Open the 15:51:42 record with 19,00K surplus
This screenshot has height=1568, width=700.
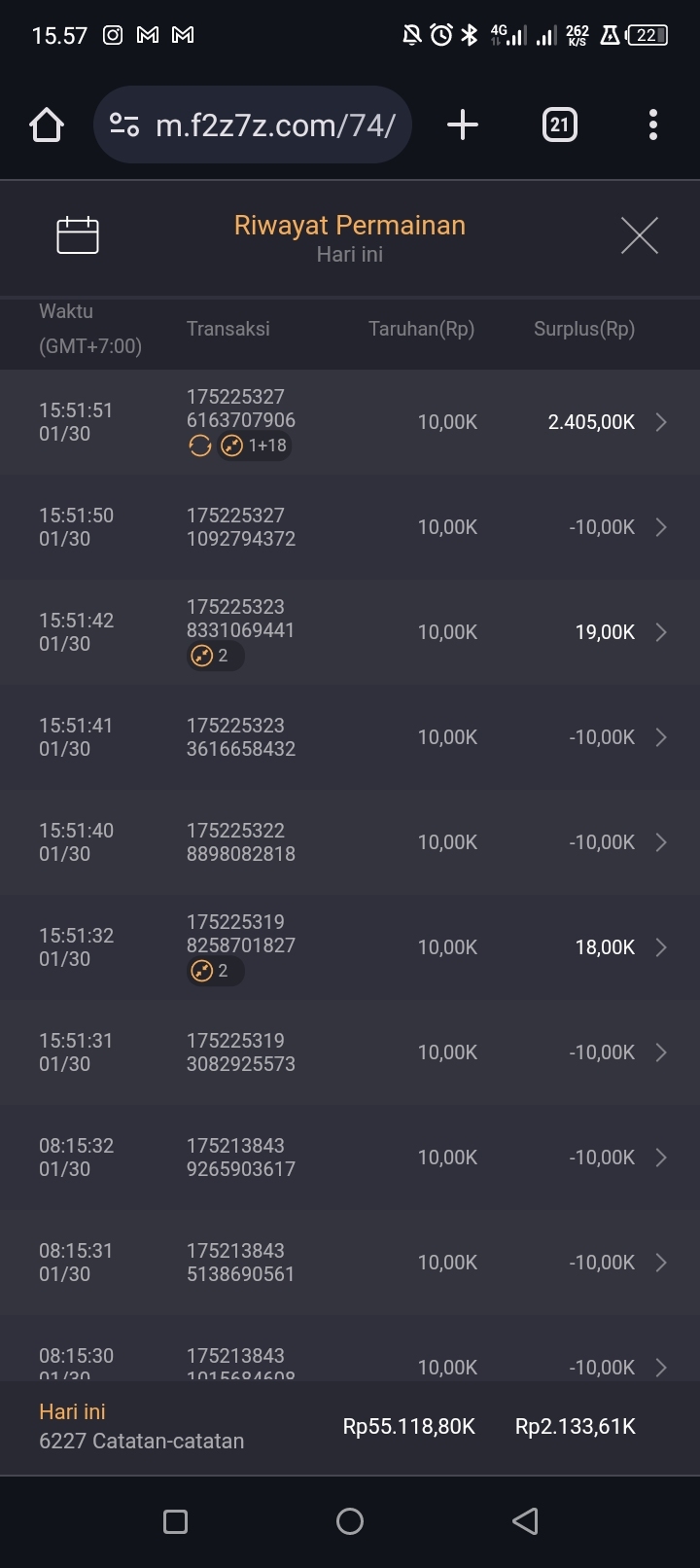coord(350,632)
